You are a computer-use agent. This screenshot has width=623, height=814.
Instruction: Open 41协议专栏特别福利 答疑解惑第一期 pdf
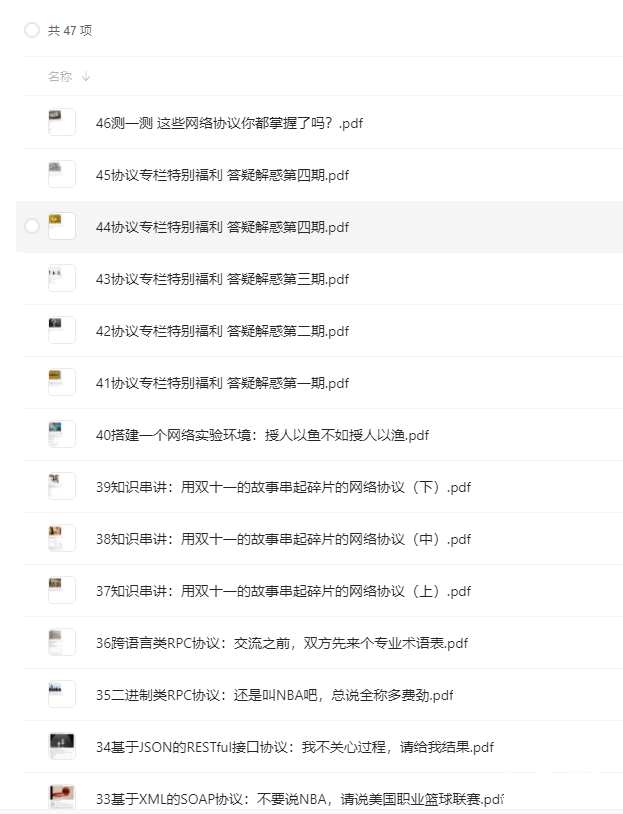pyautogui.click(x=222, y=383)
